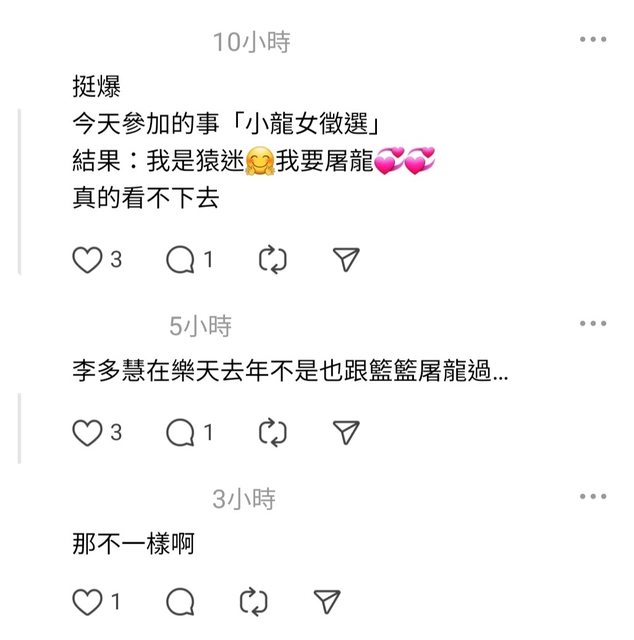The image size is (634, 640).
Task: Repost the 李多慧在樂天 reply
Action: [x=272, y=432]
